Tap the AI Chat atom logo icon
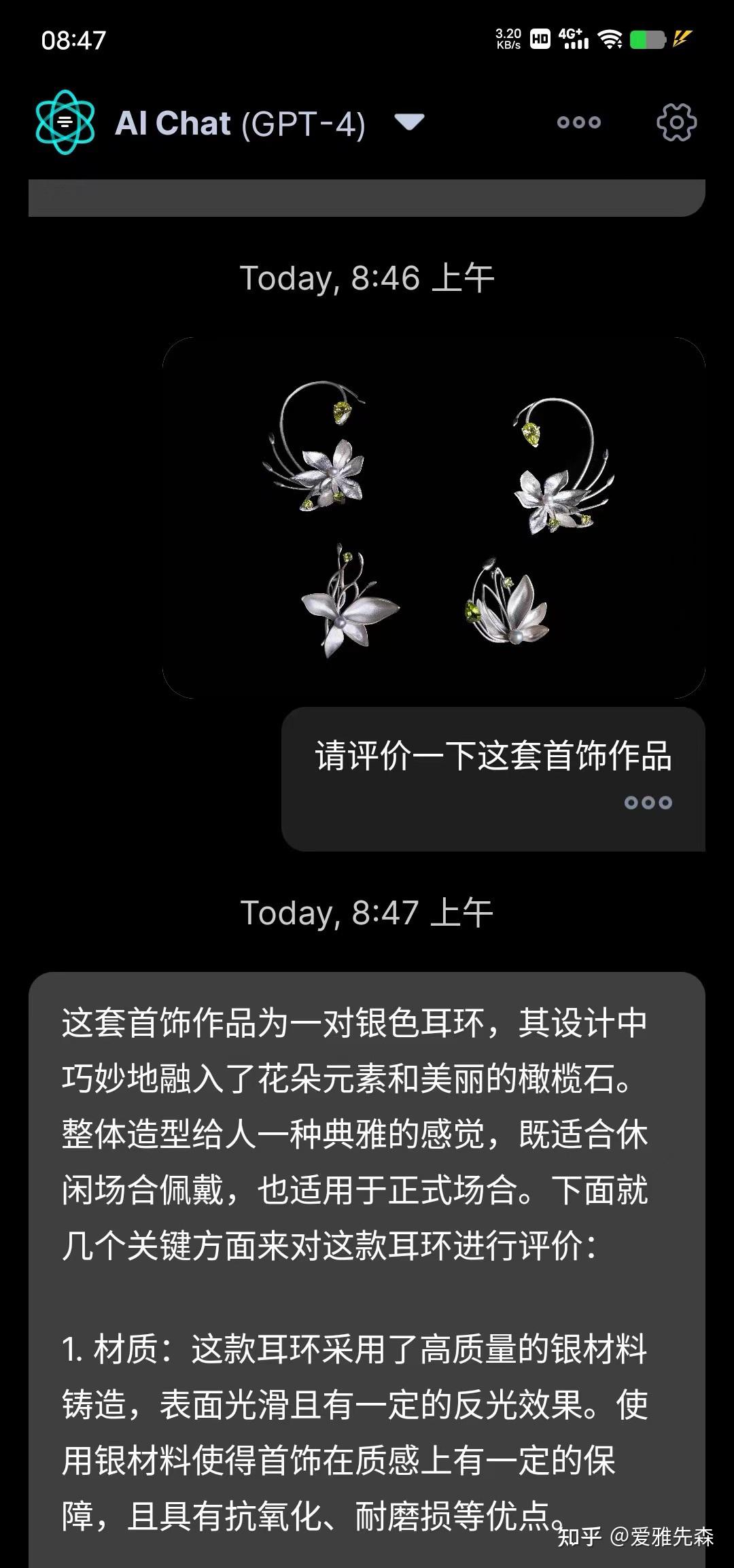The width and height of the screenshot is (734, 1568). 65,122
